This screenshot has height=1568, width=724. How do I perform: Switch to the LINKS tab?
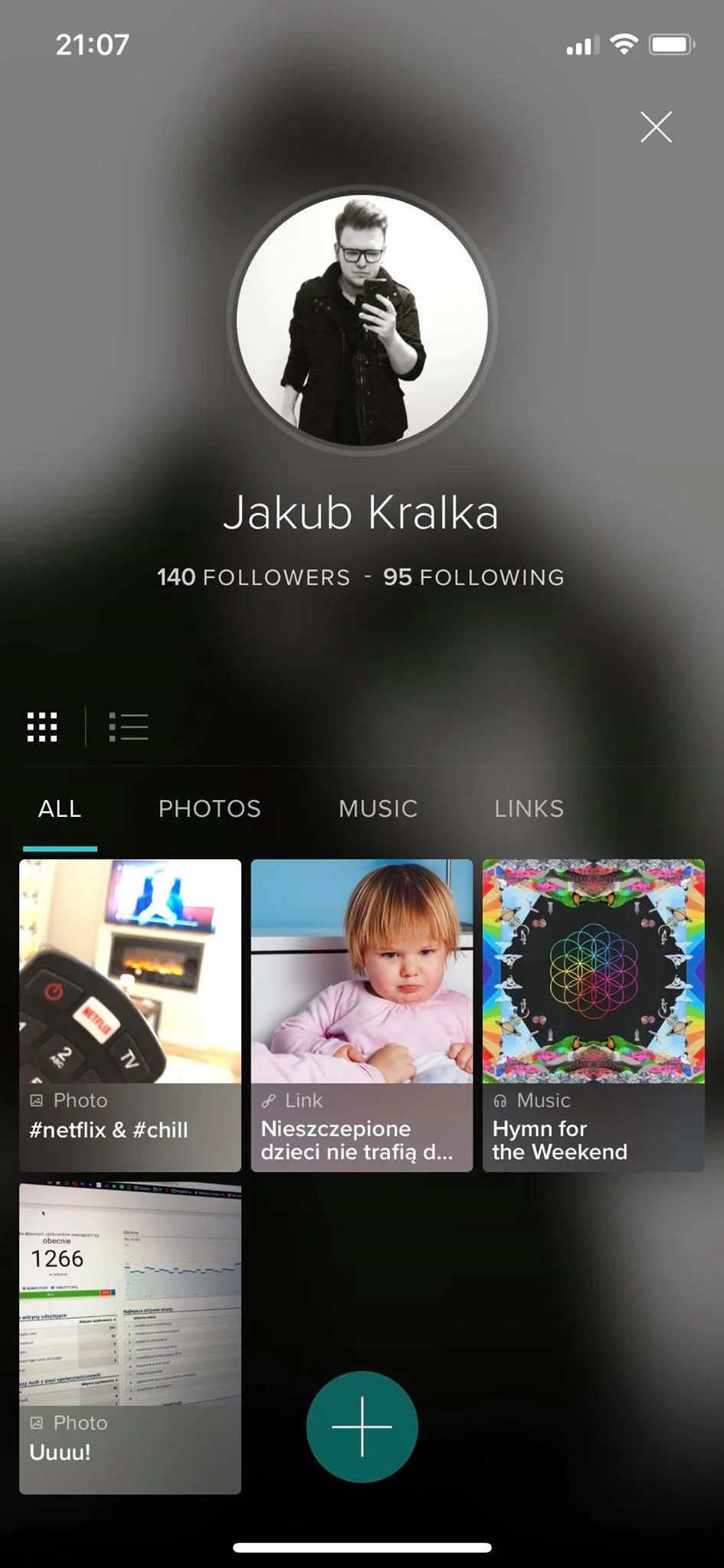(529, 808)
